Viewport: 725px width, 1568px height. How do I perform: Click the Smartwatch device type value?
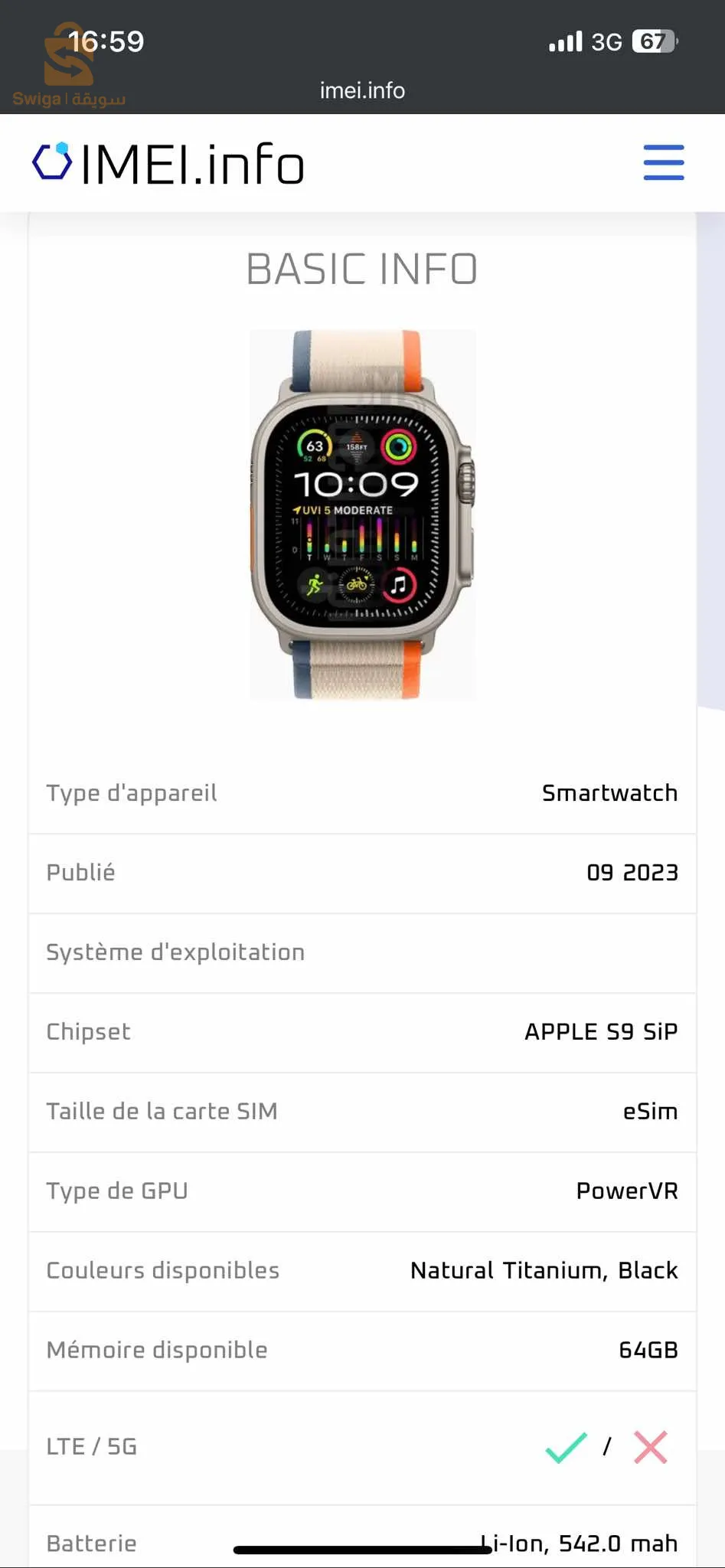pyautogui.click(x=609, y=793)
